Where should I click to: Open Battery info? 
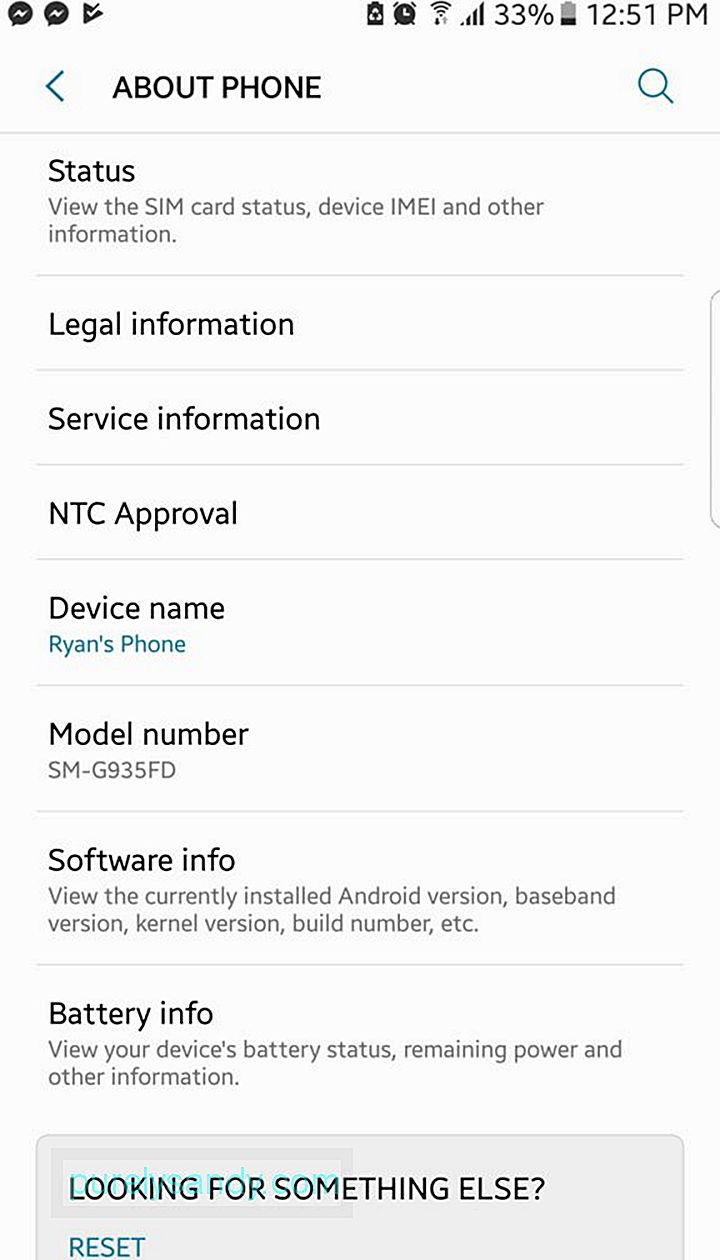coord(360,1042)
